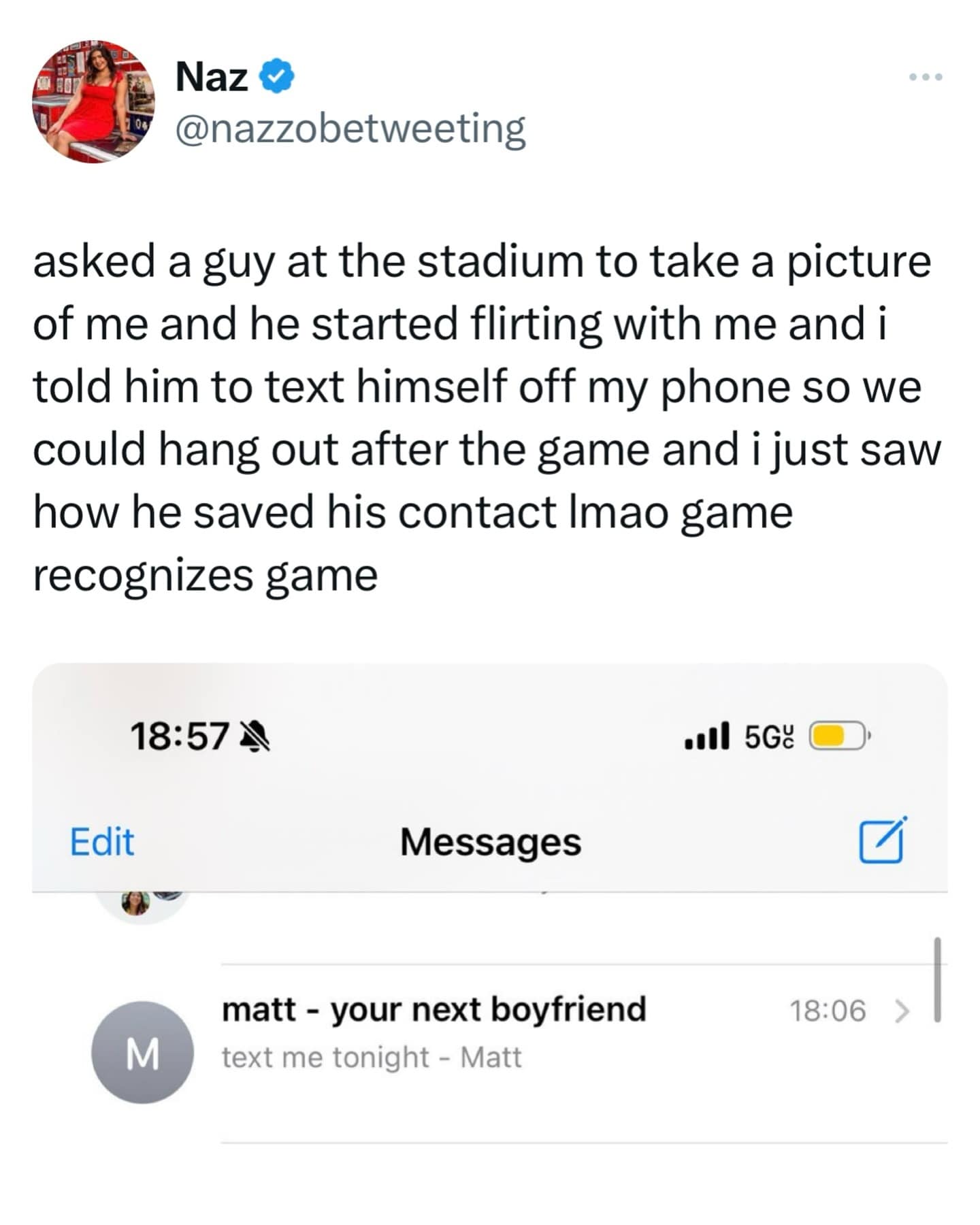The image size is (980, 1225).
Task: Open the attached Messages screenshot image
Action: click(x=490, y=939)
